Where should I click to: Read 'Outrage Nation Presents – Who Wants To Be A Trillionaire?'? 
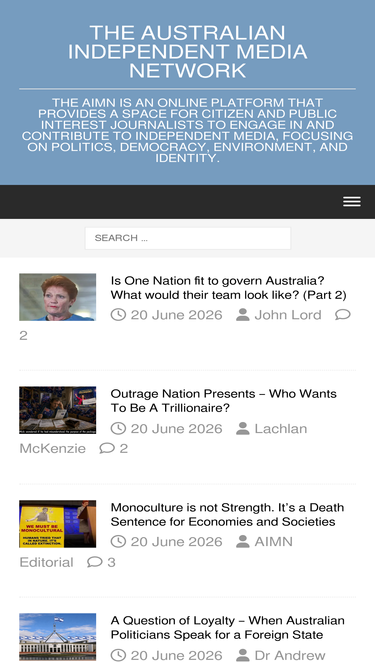(x=223, y=401)
